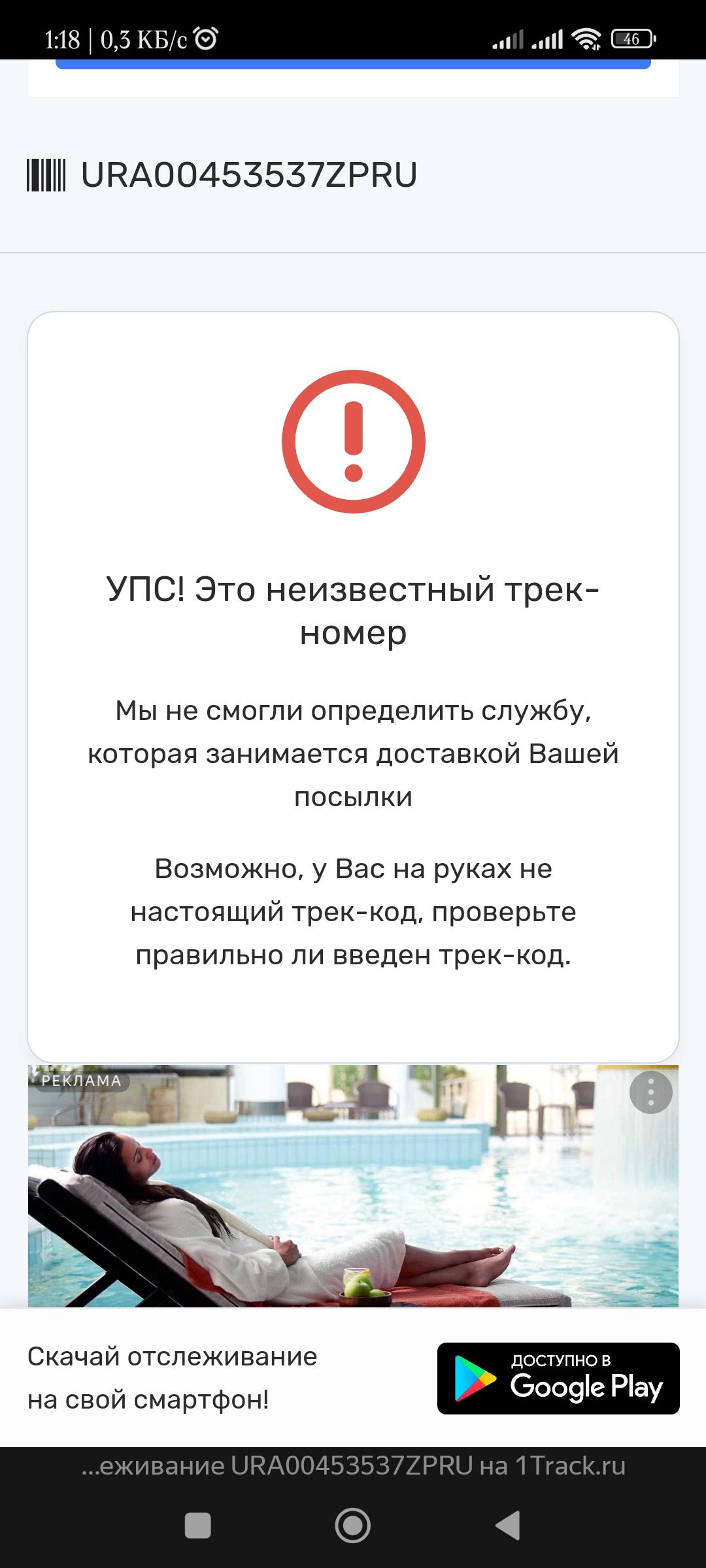Open the recent apps view

pos(198,1526)
